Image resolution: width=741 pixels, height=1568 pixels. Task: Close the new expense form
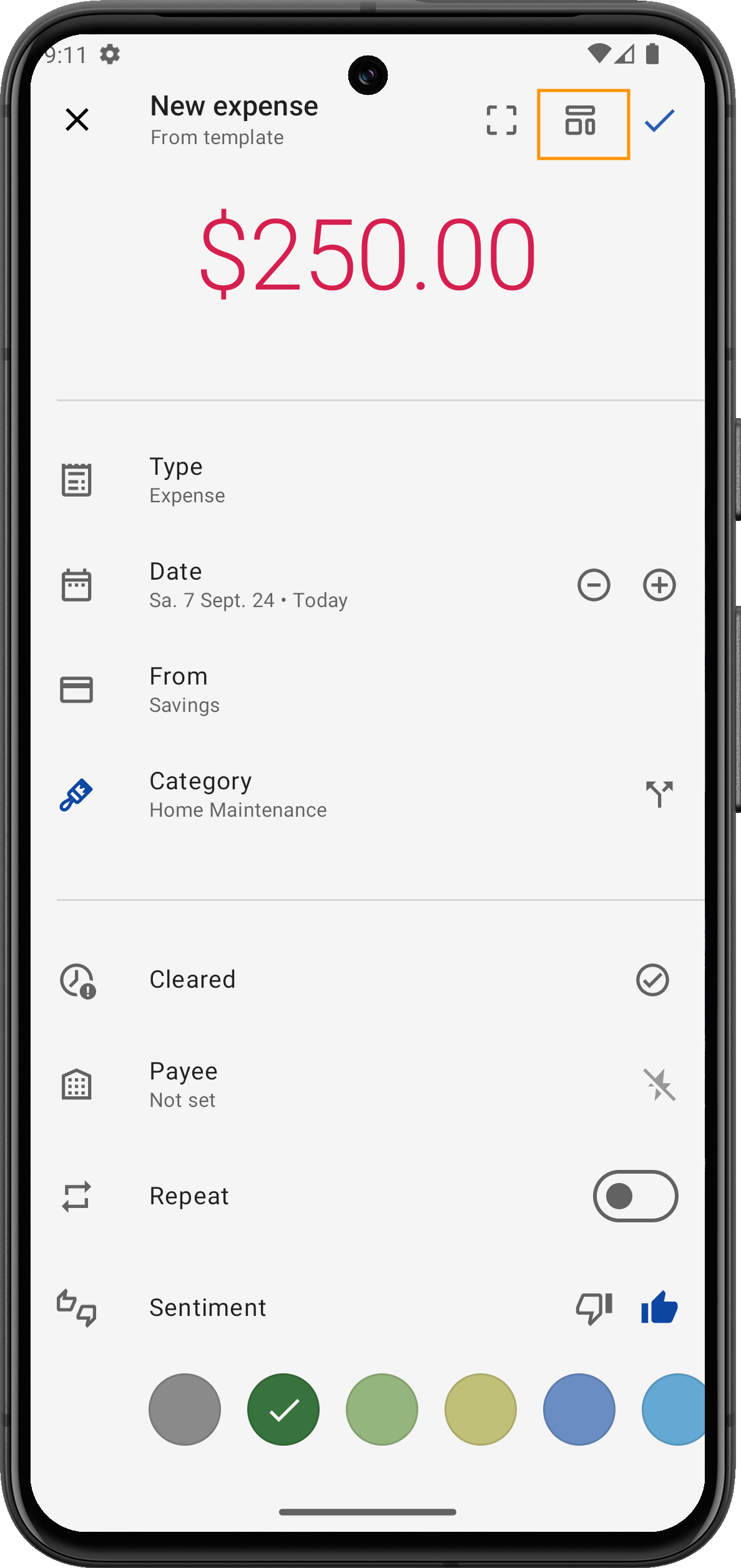[x=77, y=120]
